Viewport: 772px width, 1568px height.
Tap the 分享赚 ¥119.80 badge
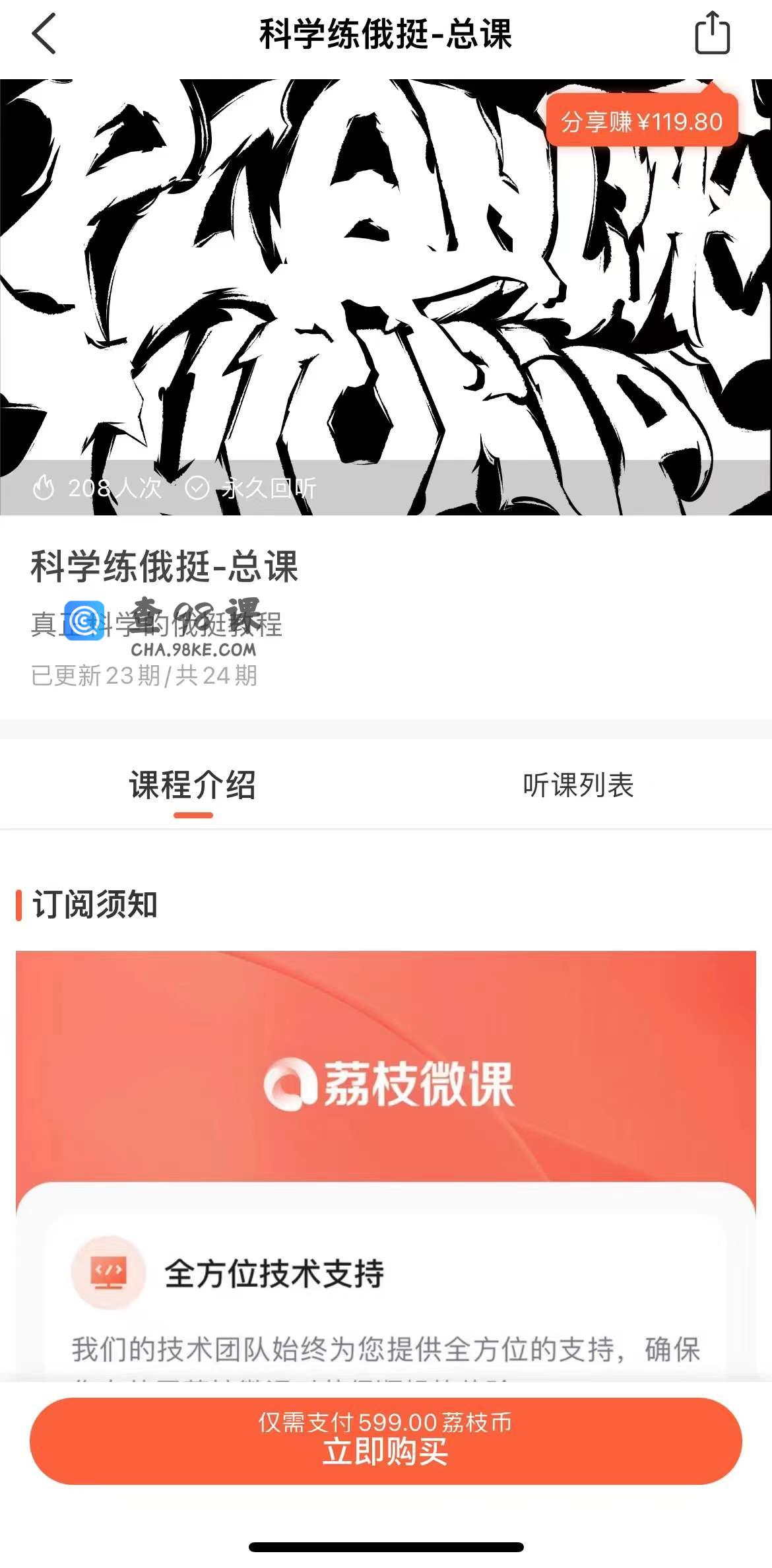click(x=641, y=121)
